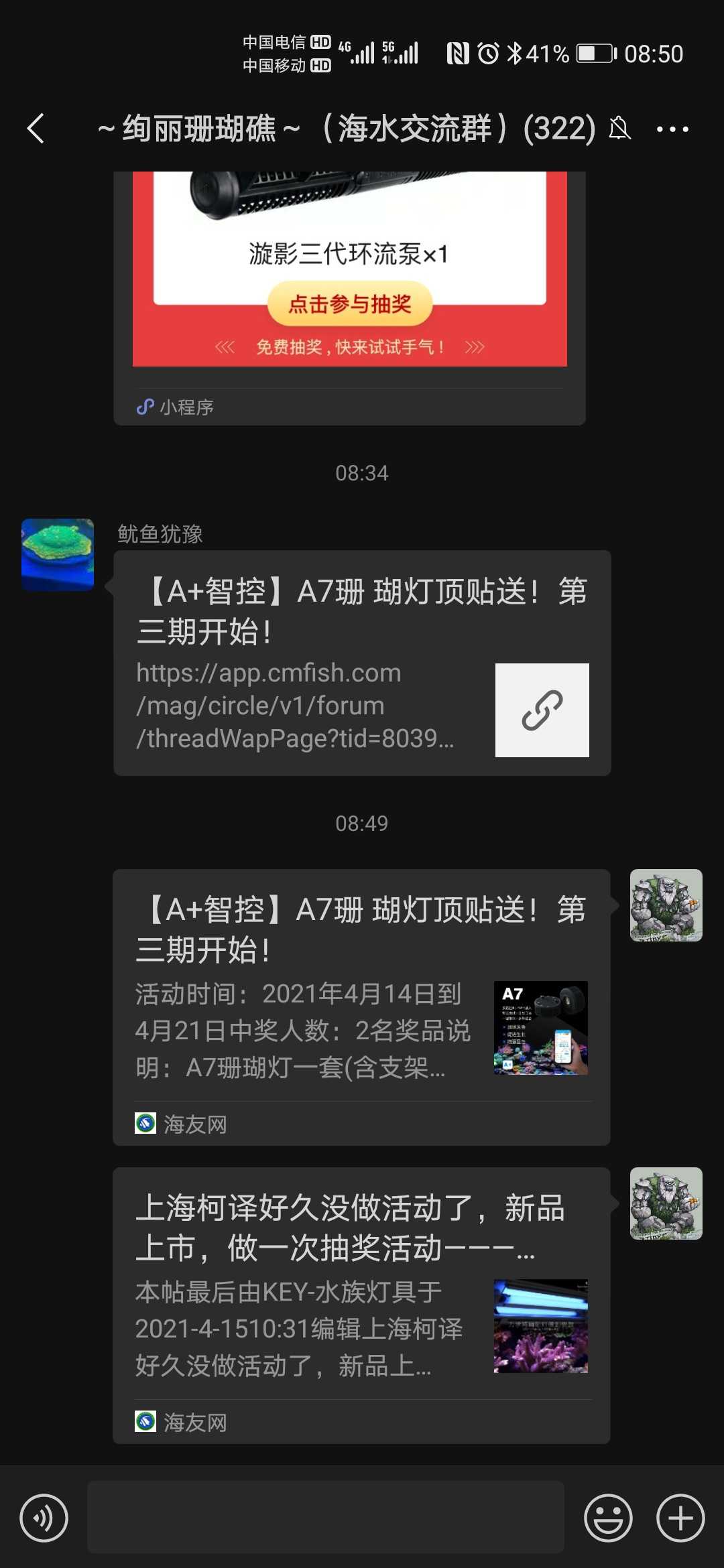This screenshot has width=724, height=1568.
Task: Focus the message text field
Action: 325,1518
